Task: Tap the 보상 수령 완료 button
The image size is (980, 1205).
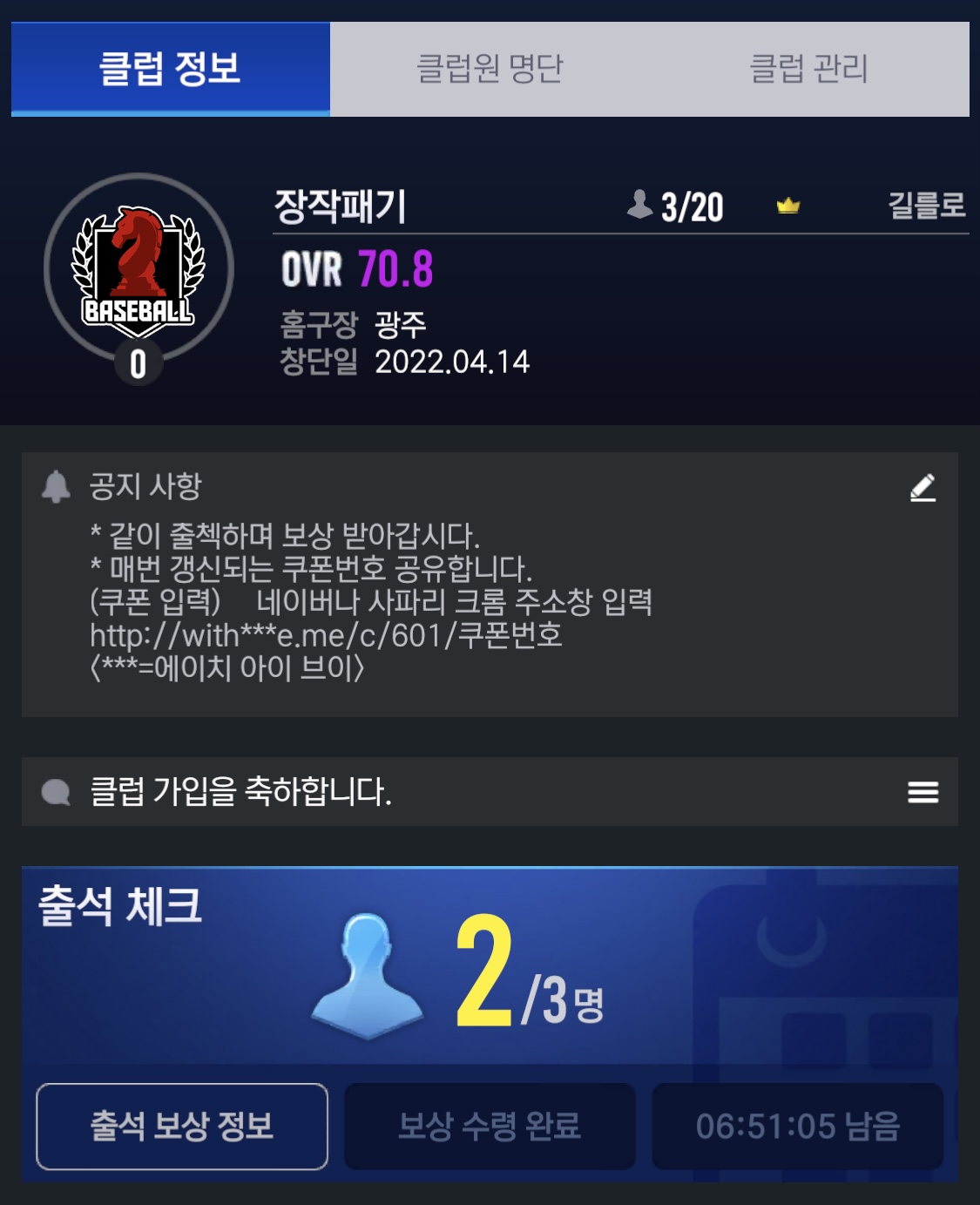Action: (x=490, y=1126)
